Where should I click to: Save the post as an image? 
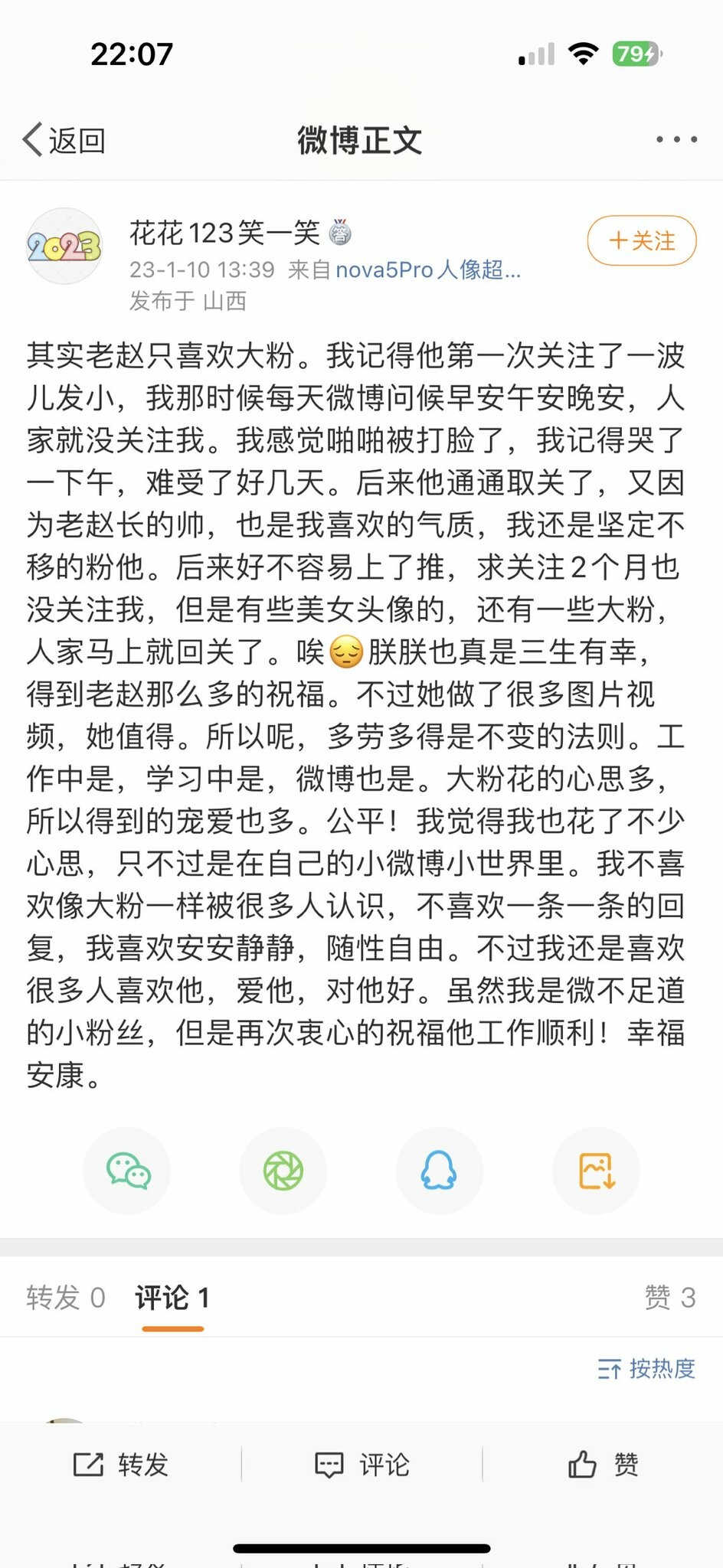(x=596, y=1171)
